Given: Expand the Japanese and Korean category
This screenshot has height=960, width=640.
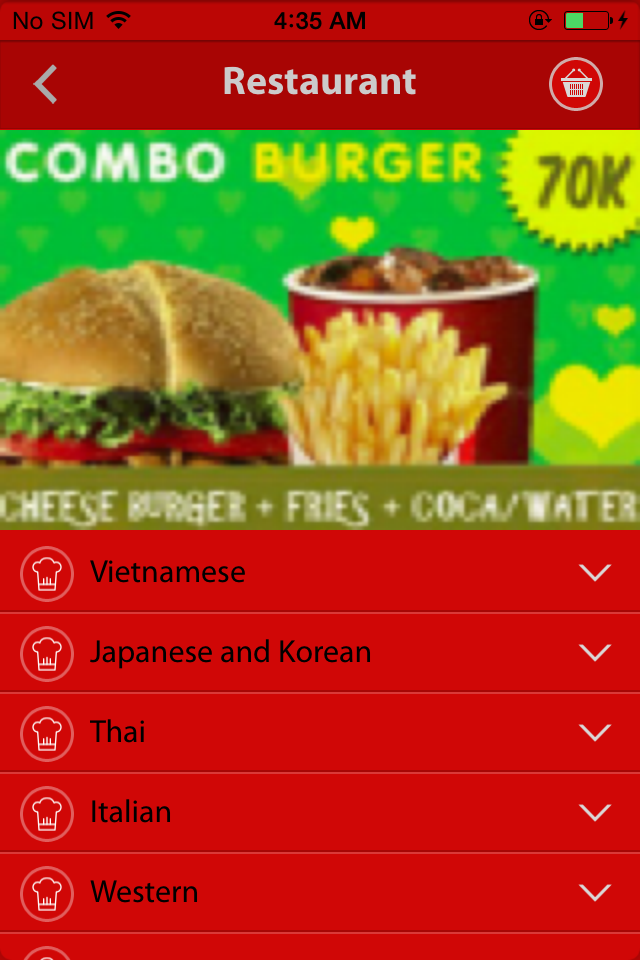Looking at the screenshot, I should (x=595, y=652).
